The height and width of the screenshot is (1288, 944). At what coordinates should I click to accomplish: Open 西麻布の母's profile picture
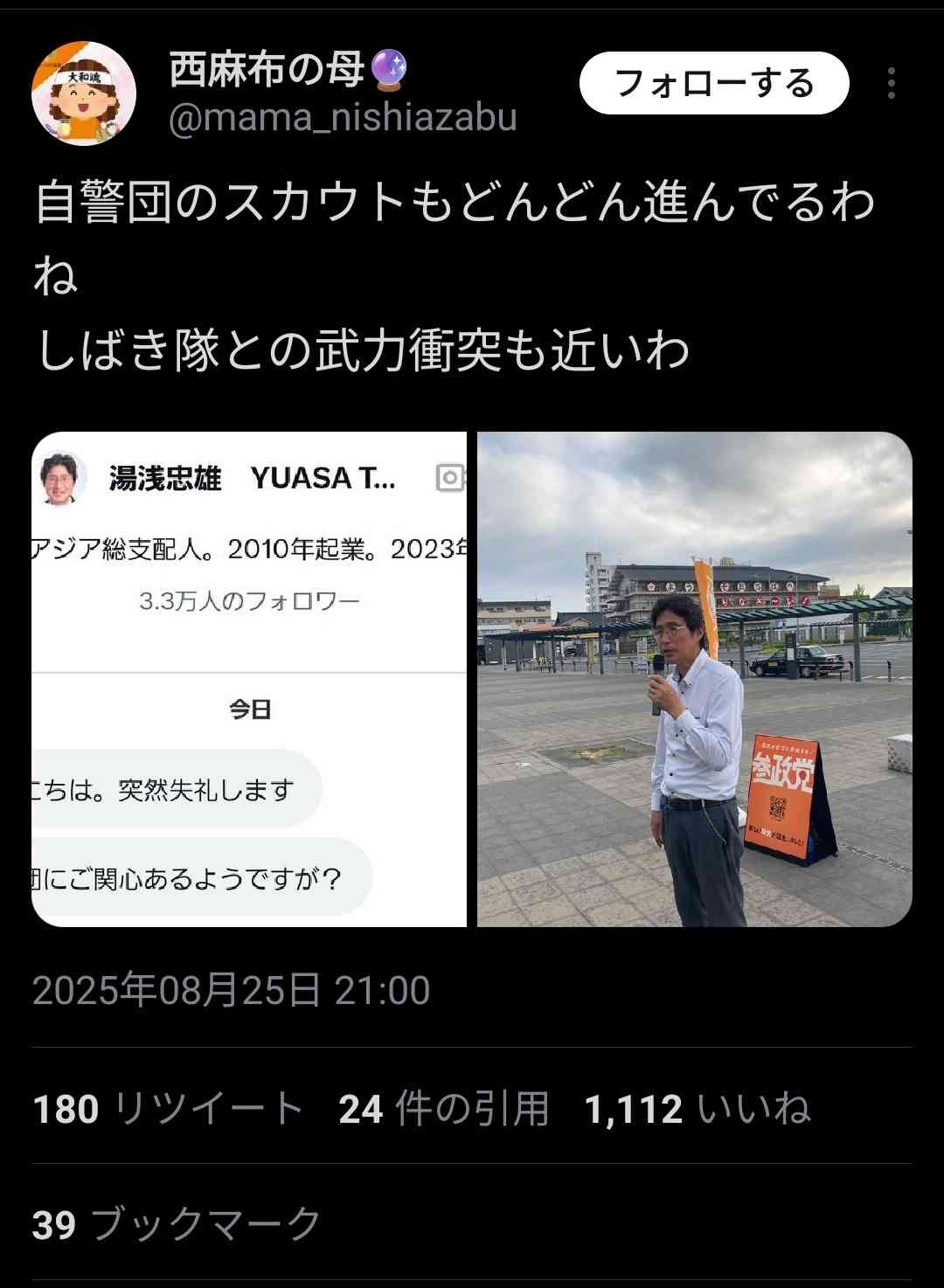(x=84, y=93)
